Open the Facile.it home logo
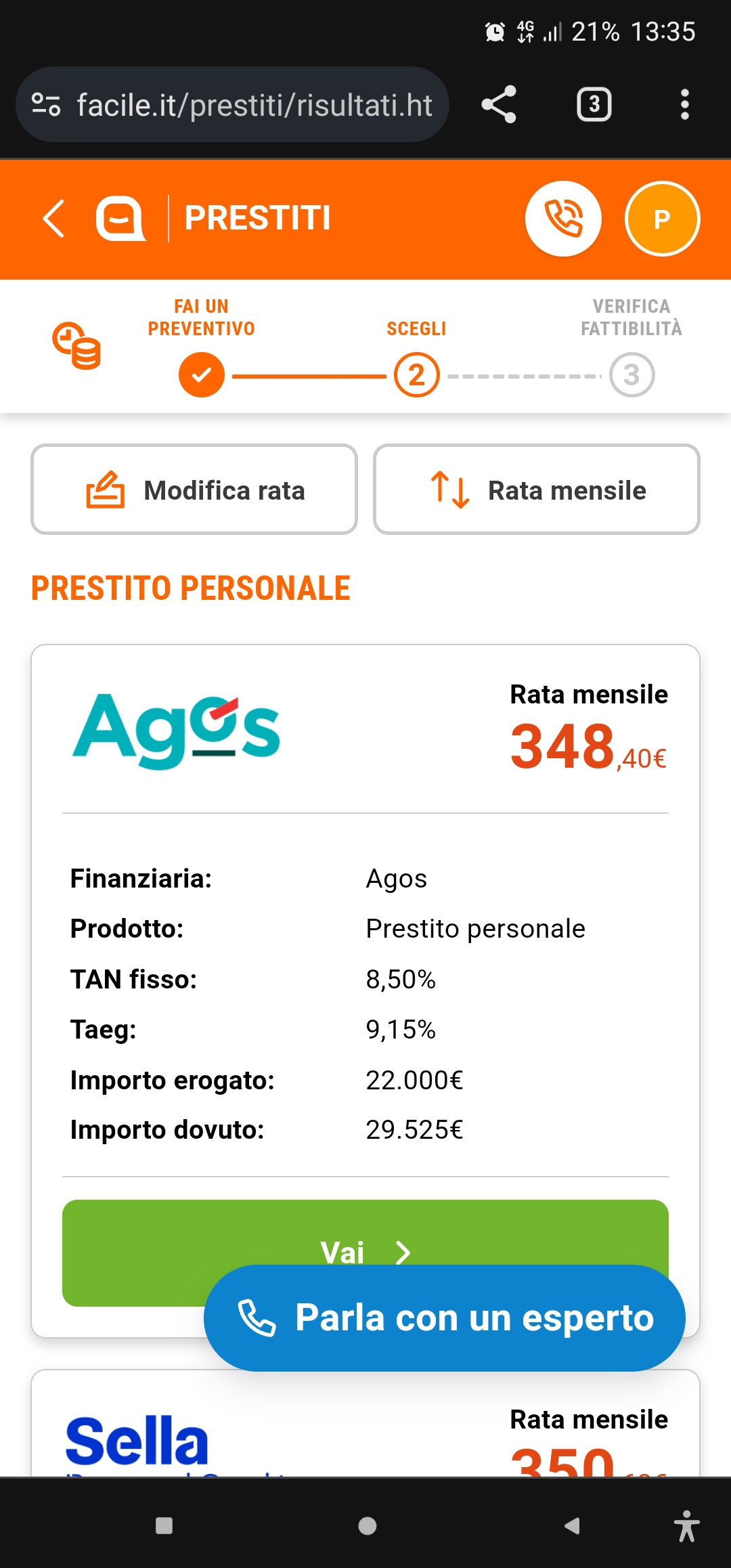The height and width of the screenshot is (1568, 731). (x=120, y=219)
